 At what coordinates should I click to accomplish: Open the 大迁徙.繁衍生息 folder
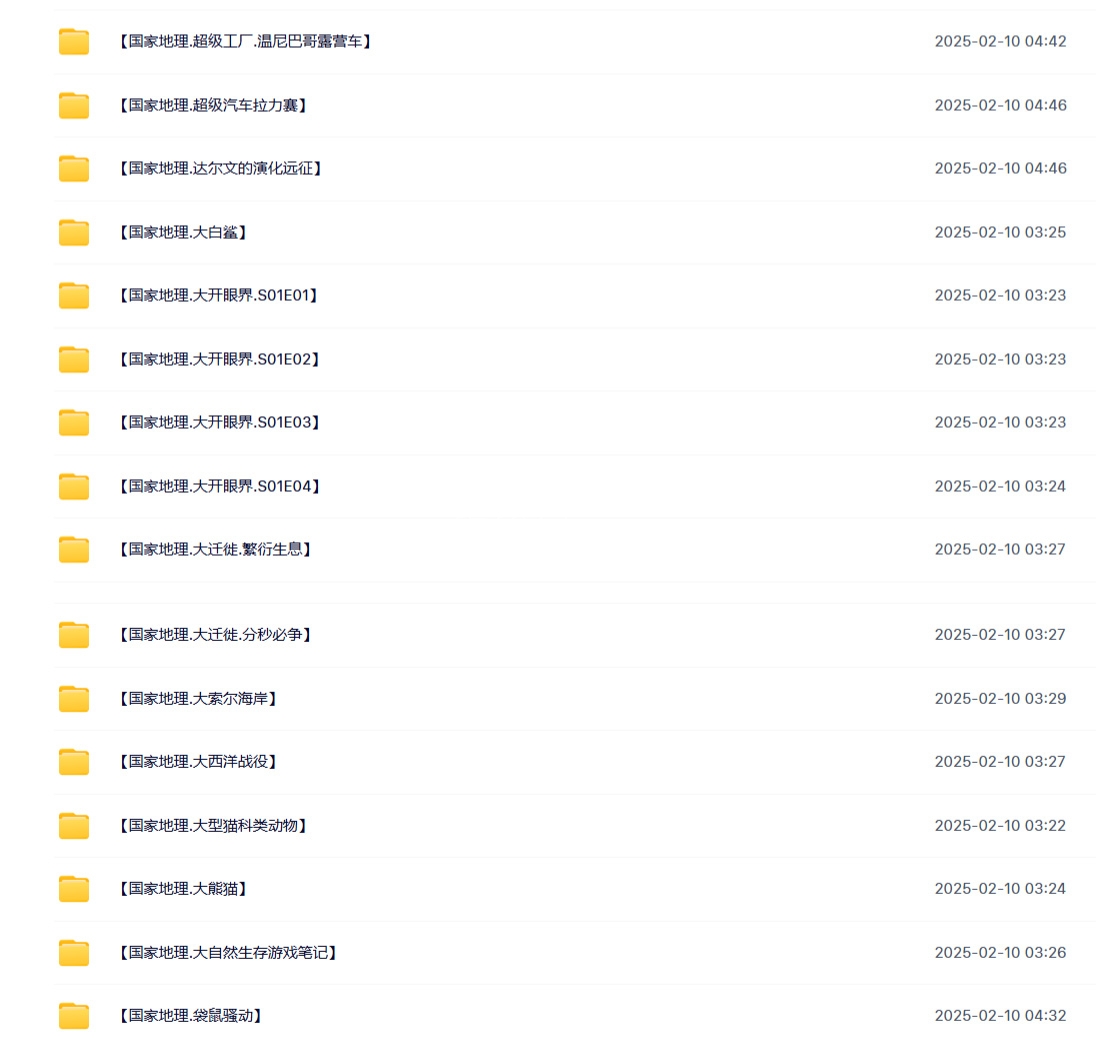214,549
